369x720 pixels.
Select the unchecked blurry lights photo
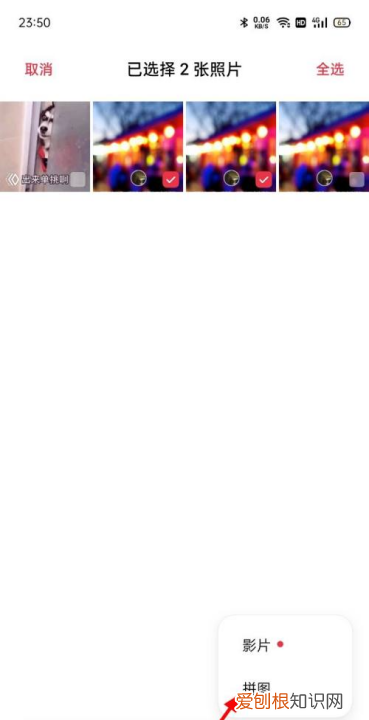(356, 179)
